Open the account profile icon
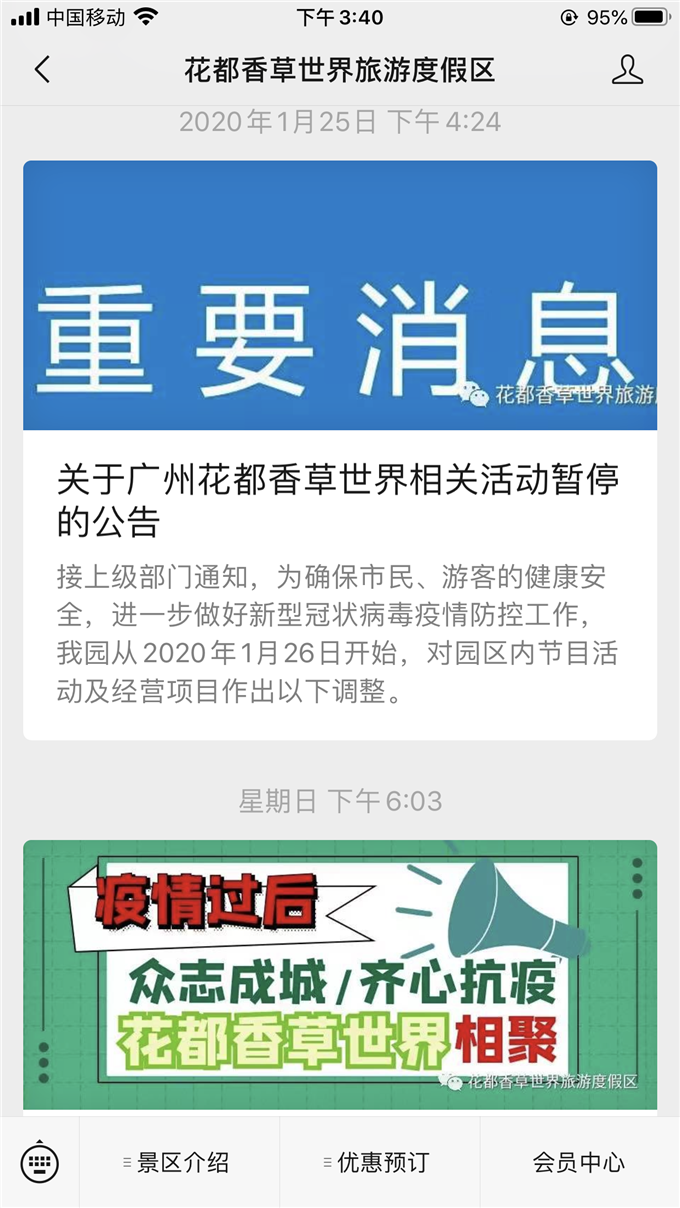The width and height of the screenshot is (680, 1208). pyautogui.click(x=627, y=70)
